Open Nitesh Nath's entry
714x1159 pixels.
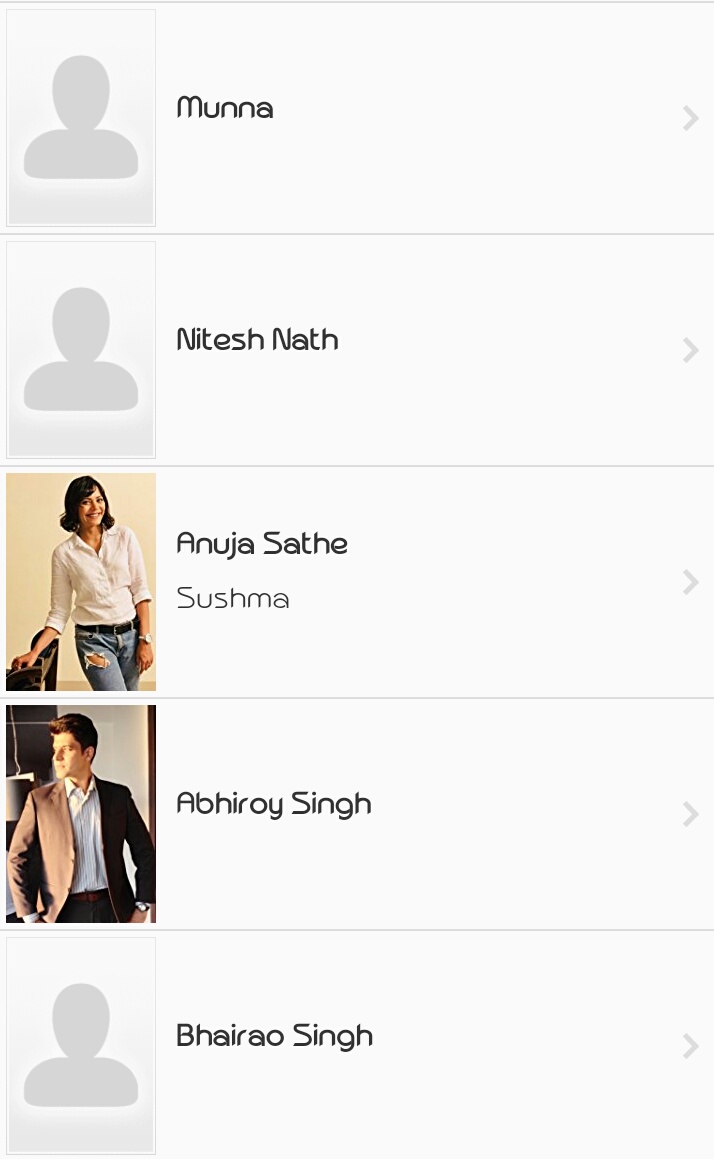click(357, 350)
